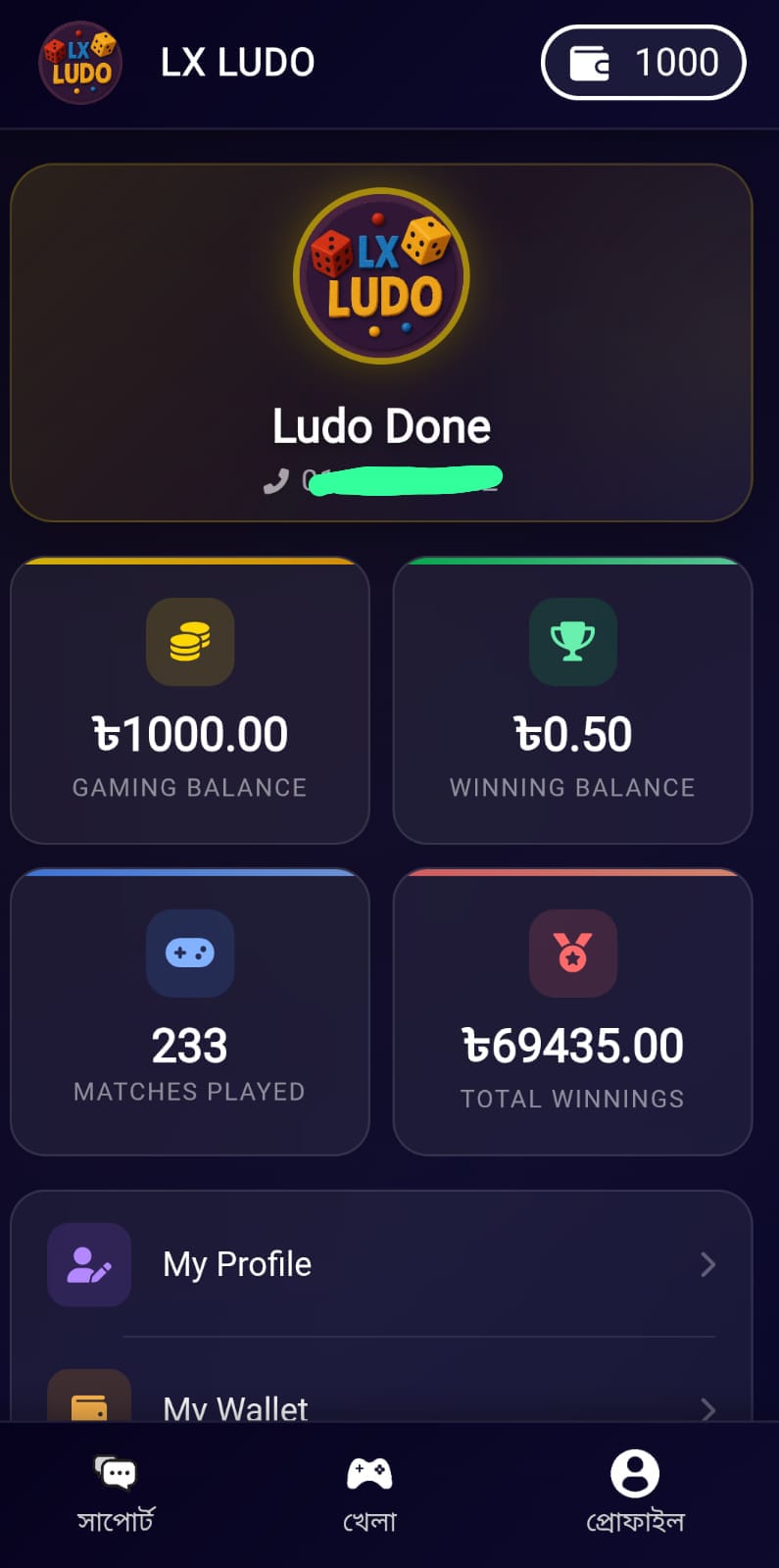Expand My Wallet using its right chevron
Image resolution: width=779 pixels, height=1568 pixels.
[708, 1409]
